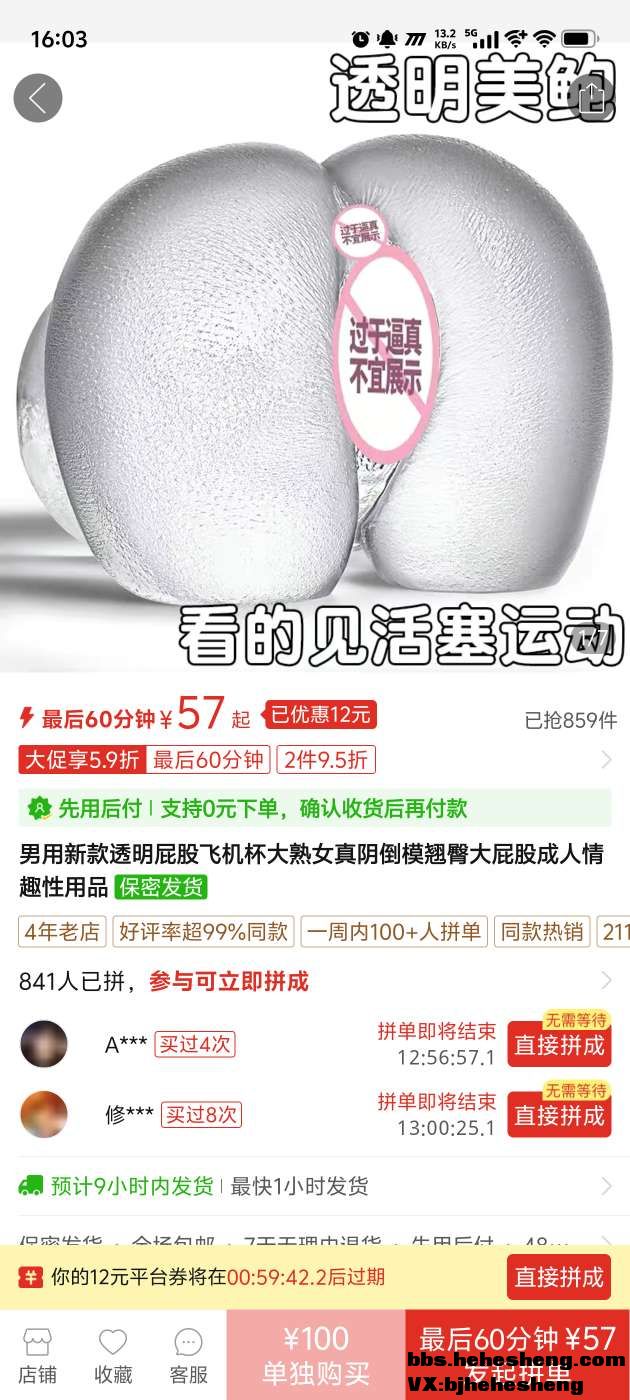Open the 先用后付 pay-later banner
Image resolution: width=630 pixels, height=1400 pixels.
(x=315, y=808)
